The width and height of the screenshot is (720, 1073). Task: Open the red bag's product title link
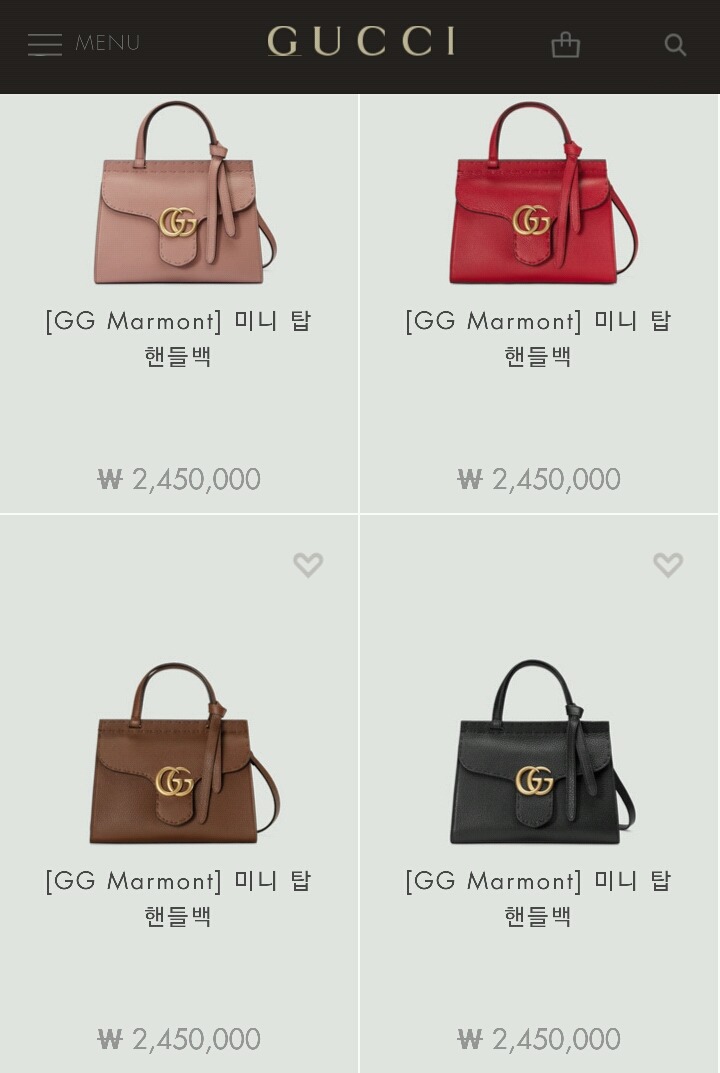click(538, 338)
